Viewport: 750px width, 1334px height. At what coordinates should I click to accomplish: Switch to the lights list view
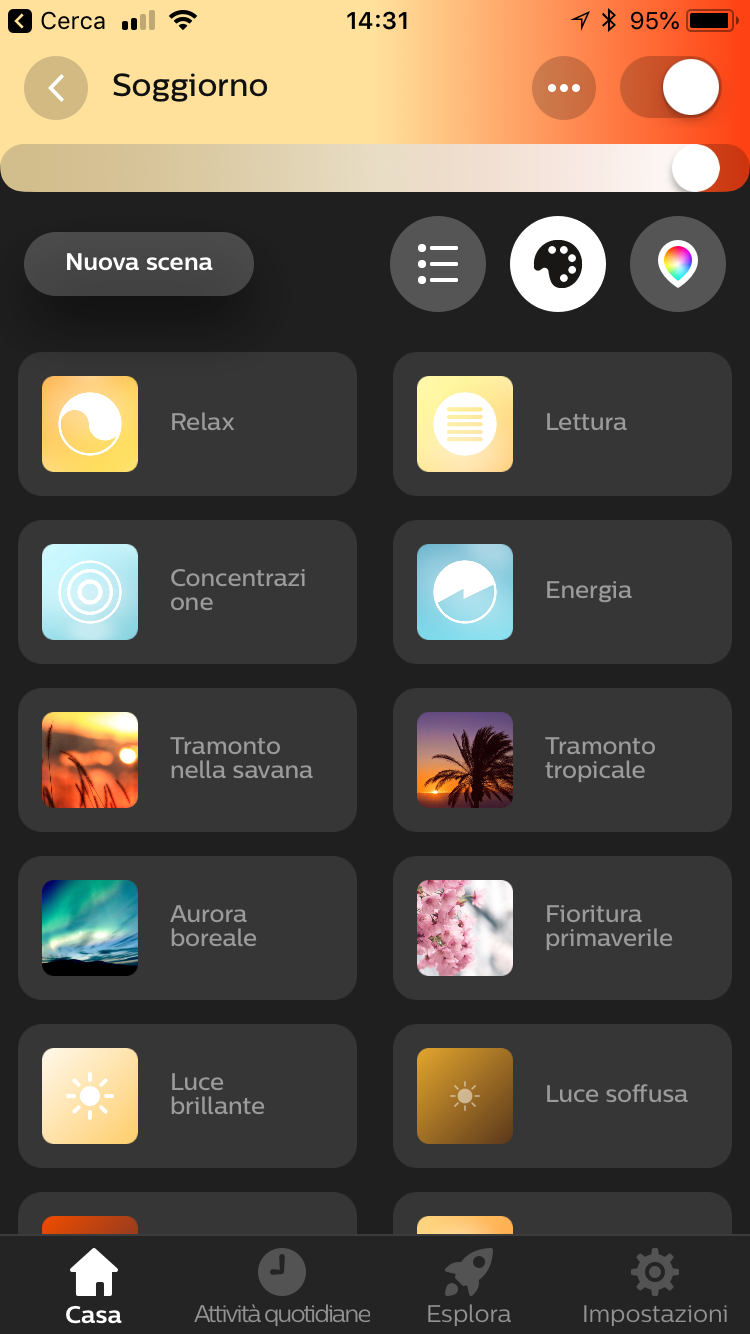pyautogui.click(x=438, y=264)
